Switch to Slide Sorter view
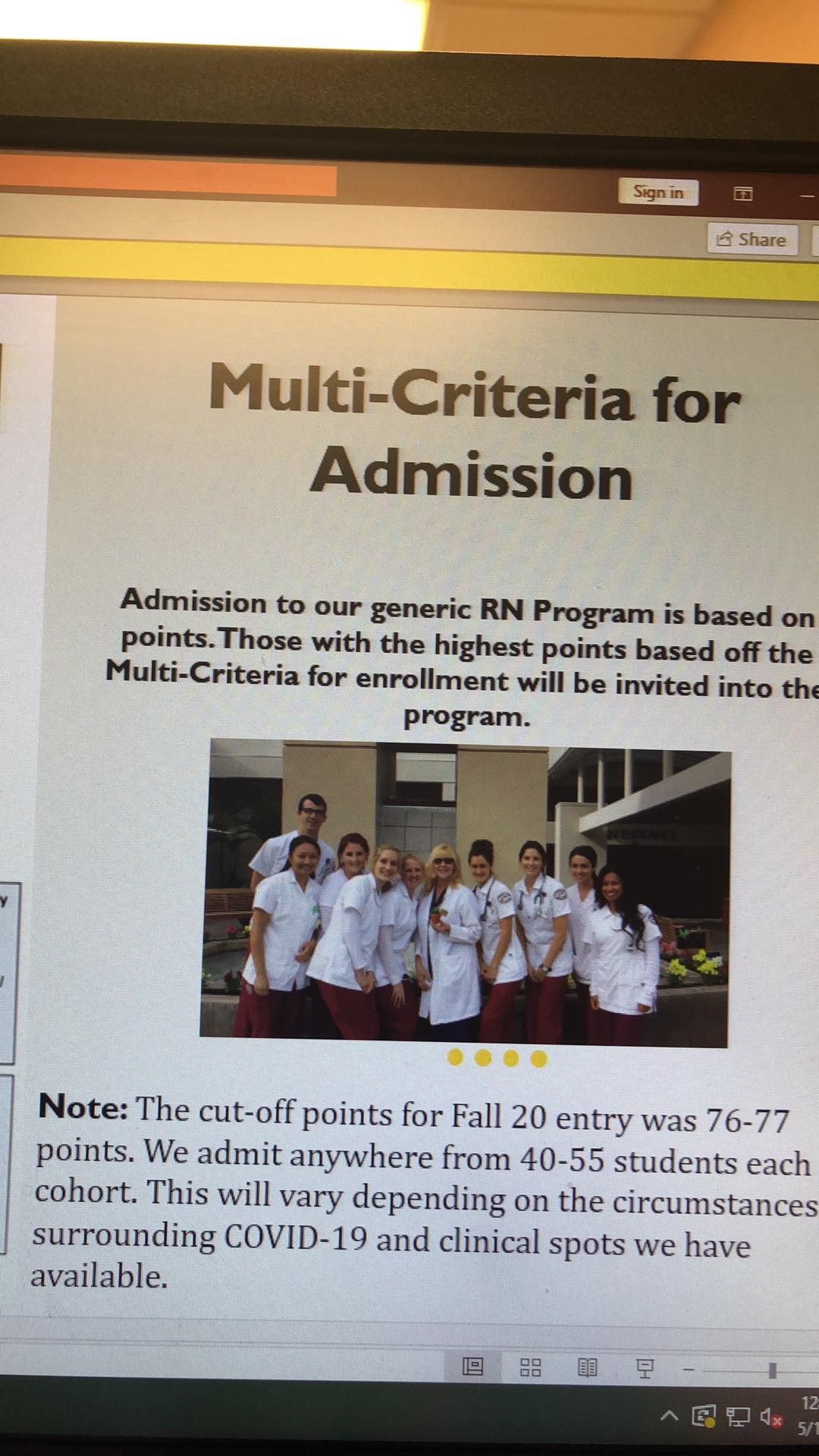 coord(530,1367)
